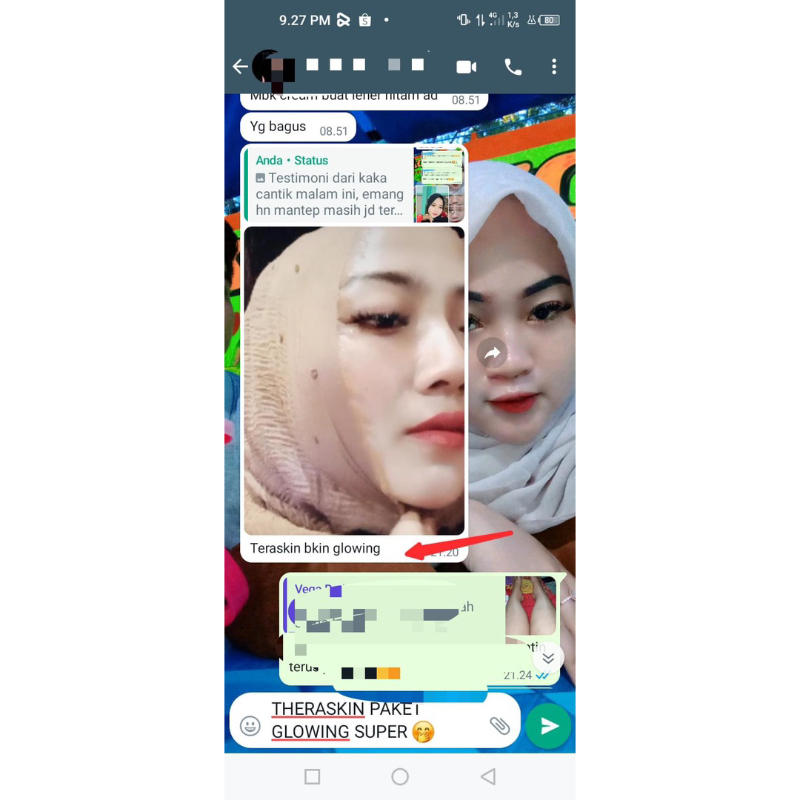Start a video call
800x800 pixels.
coord(466,67)
